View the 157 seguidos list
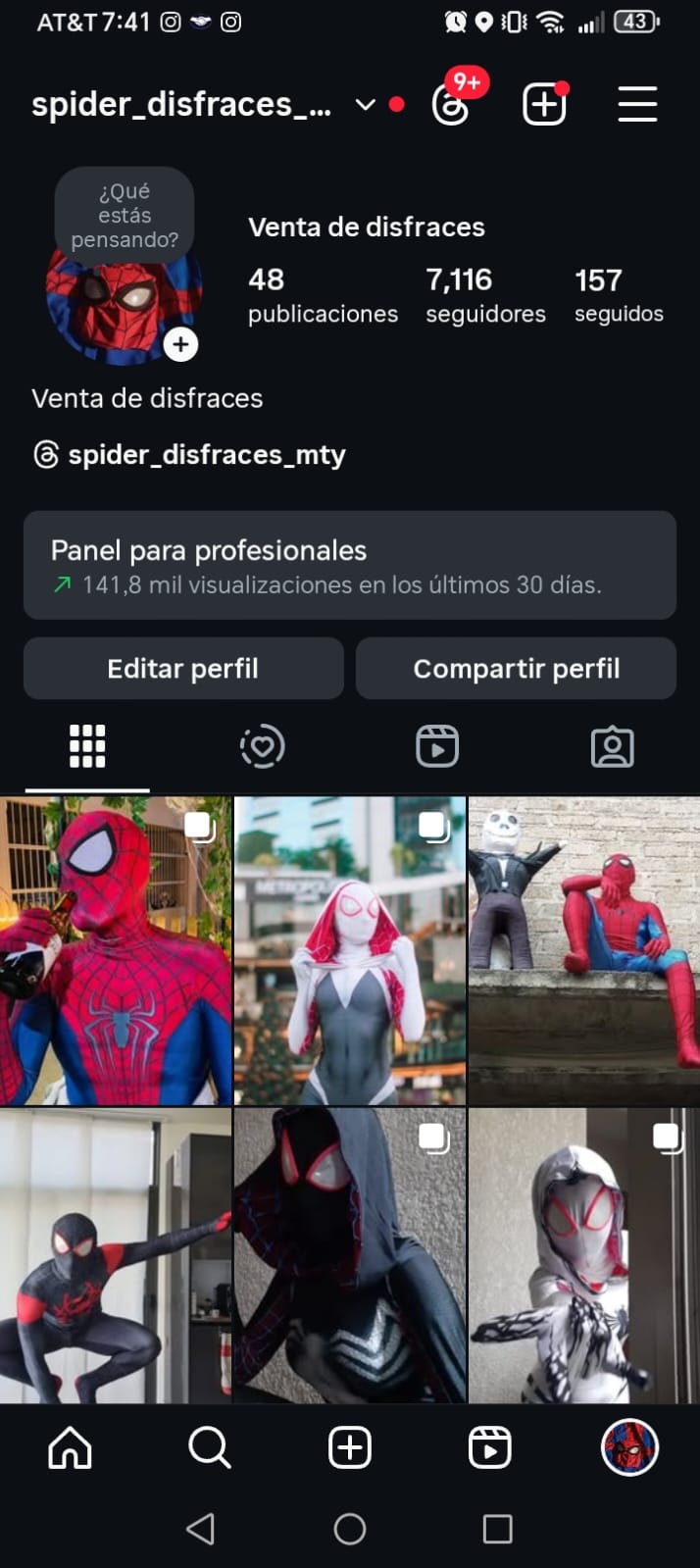700x1568 pixels. coord(619,295)
